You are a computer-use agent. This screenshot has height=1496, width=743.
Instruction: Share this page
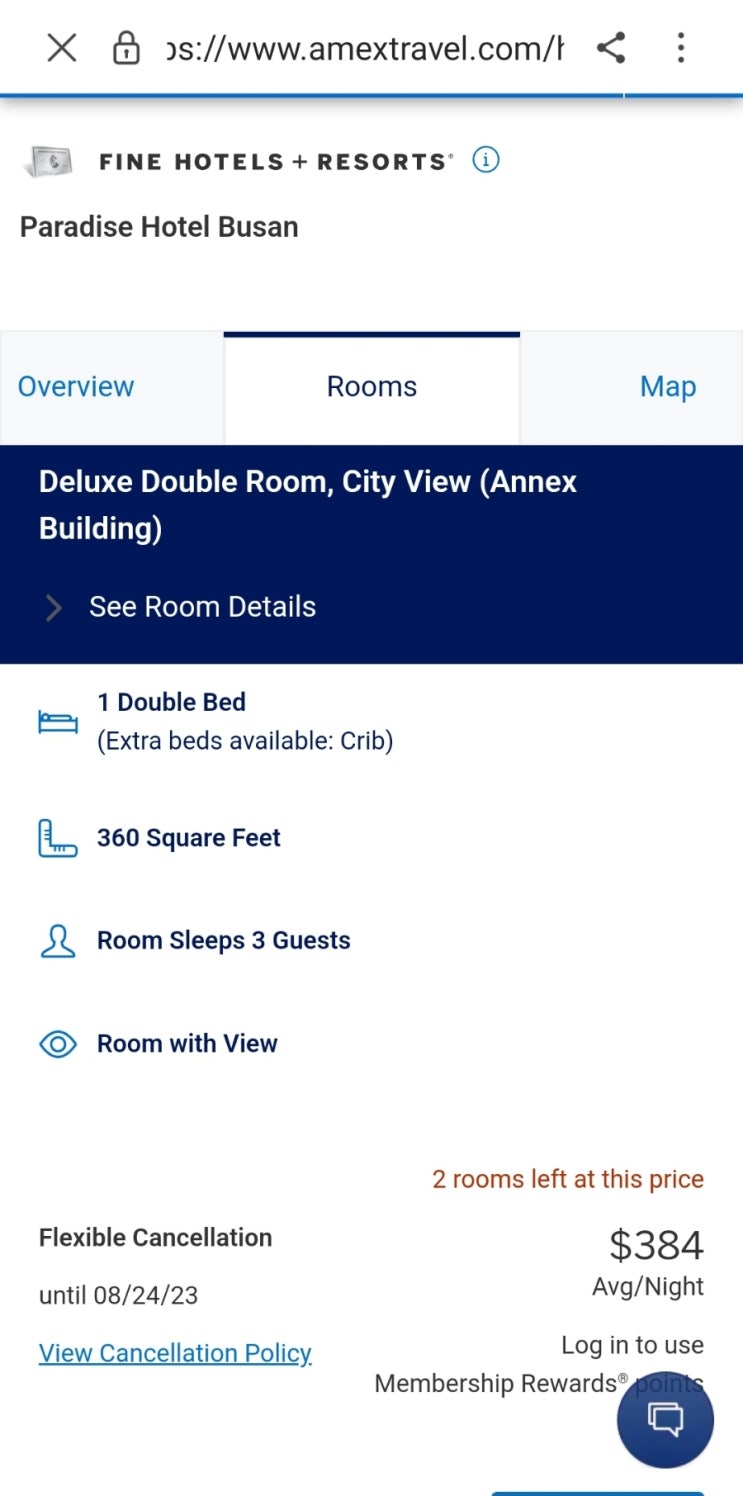[610, 47]
